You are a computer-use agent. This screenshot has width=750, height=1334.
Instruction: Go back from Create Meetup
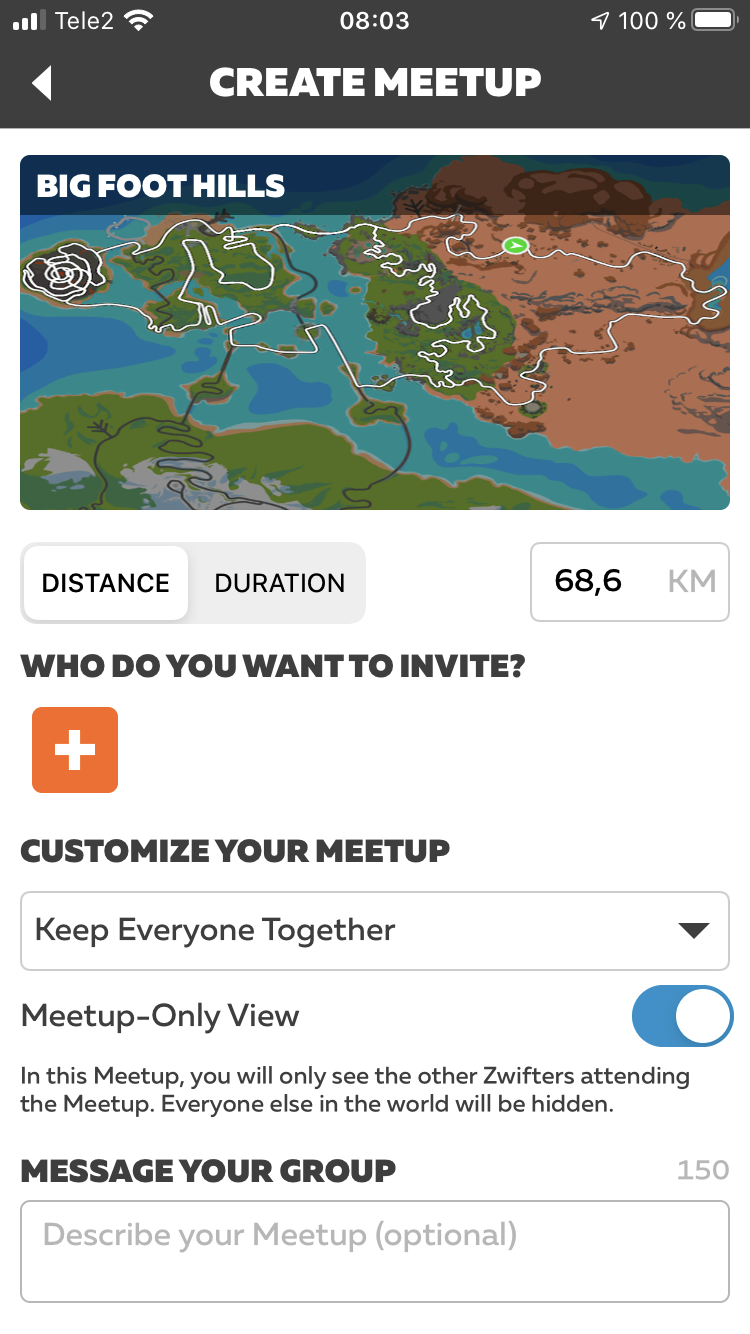42,83
